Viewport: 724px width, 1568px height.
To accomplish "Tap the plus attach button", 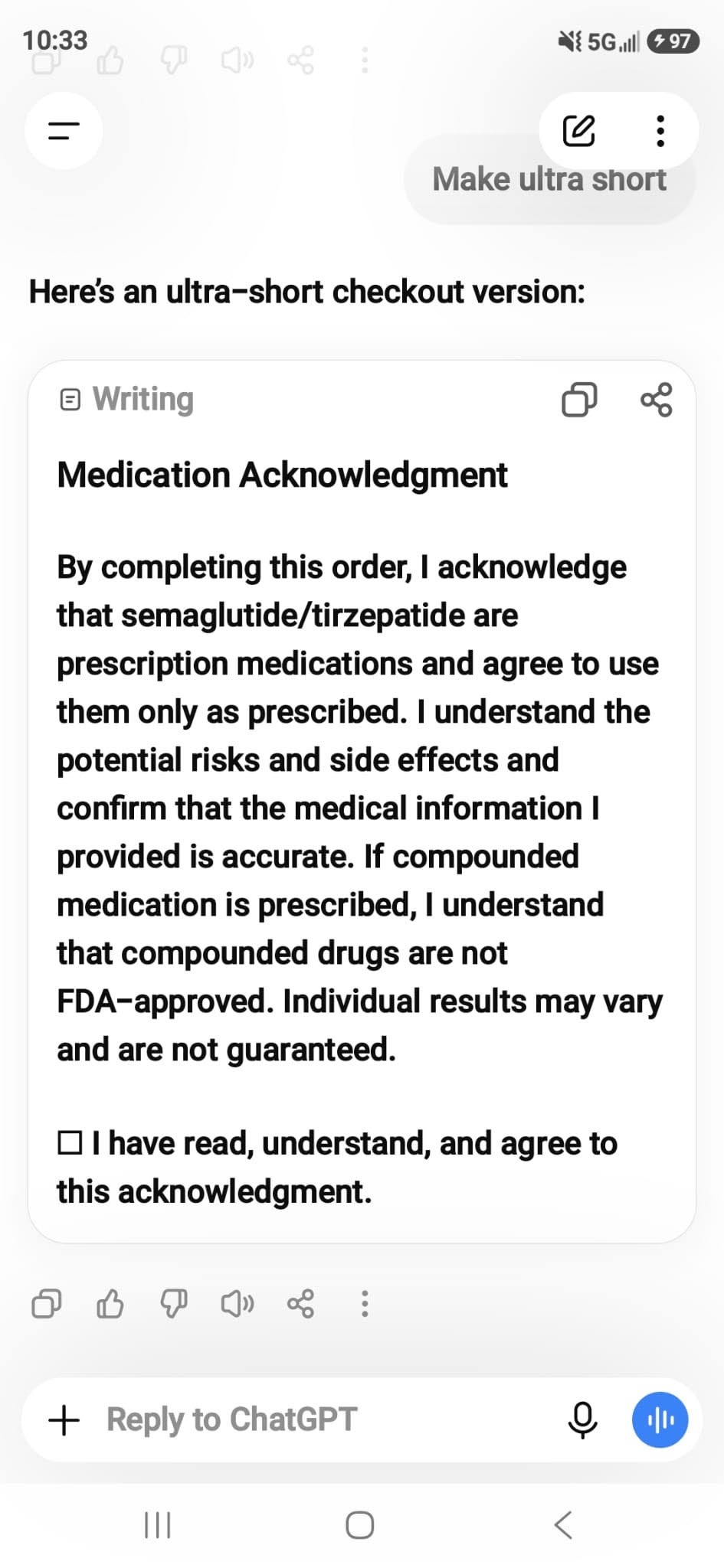I will (x=64, y=1419).
